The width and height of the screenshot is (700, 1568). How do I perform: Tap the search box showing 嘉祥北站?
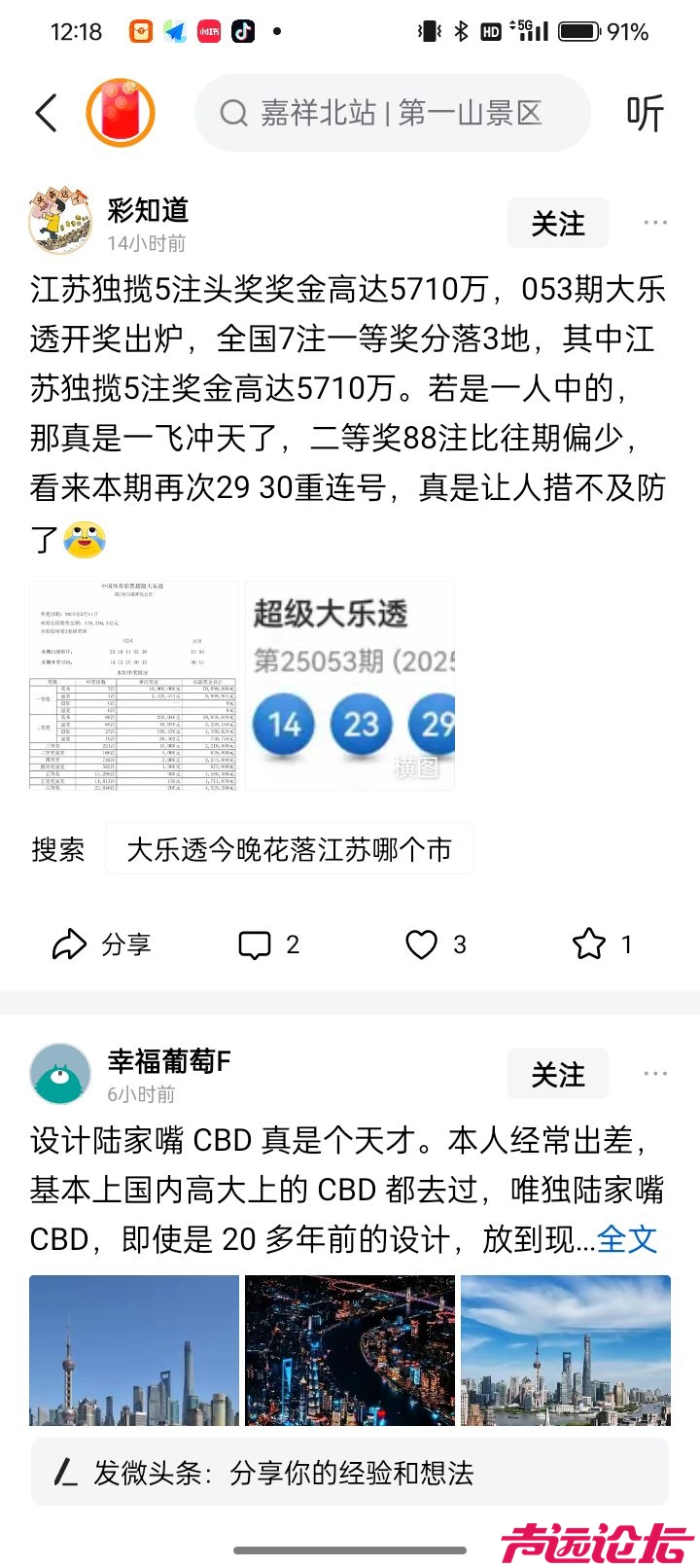click(x=393, y=113)
